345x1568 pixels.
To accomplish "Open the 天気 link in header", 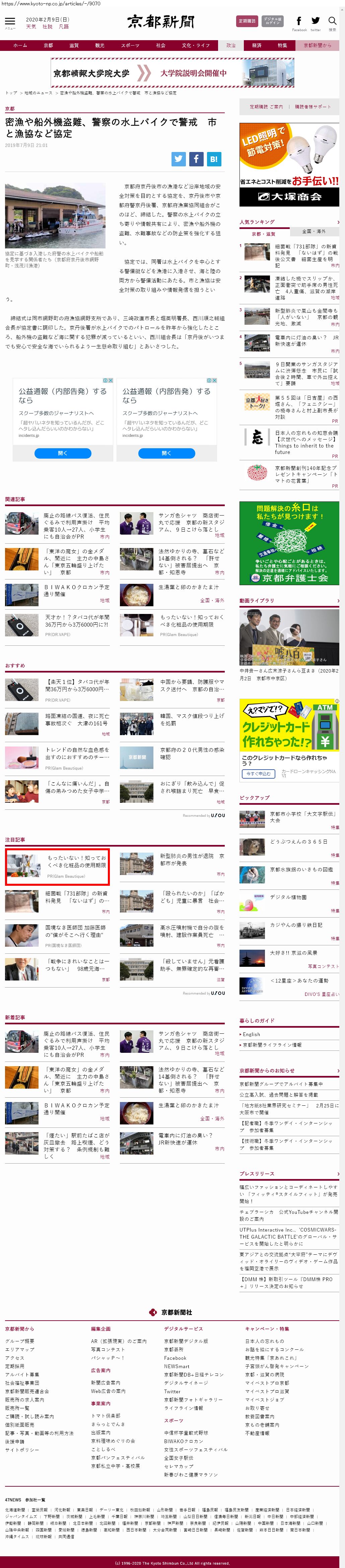I will (x=30, y=27).
